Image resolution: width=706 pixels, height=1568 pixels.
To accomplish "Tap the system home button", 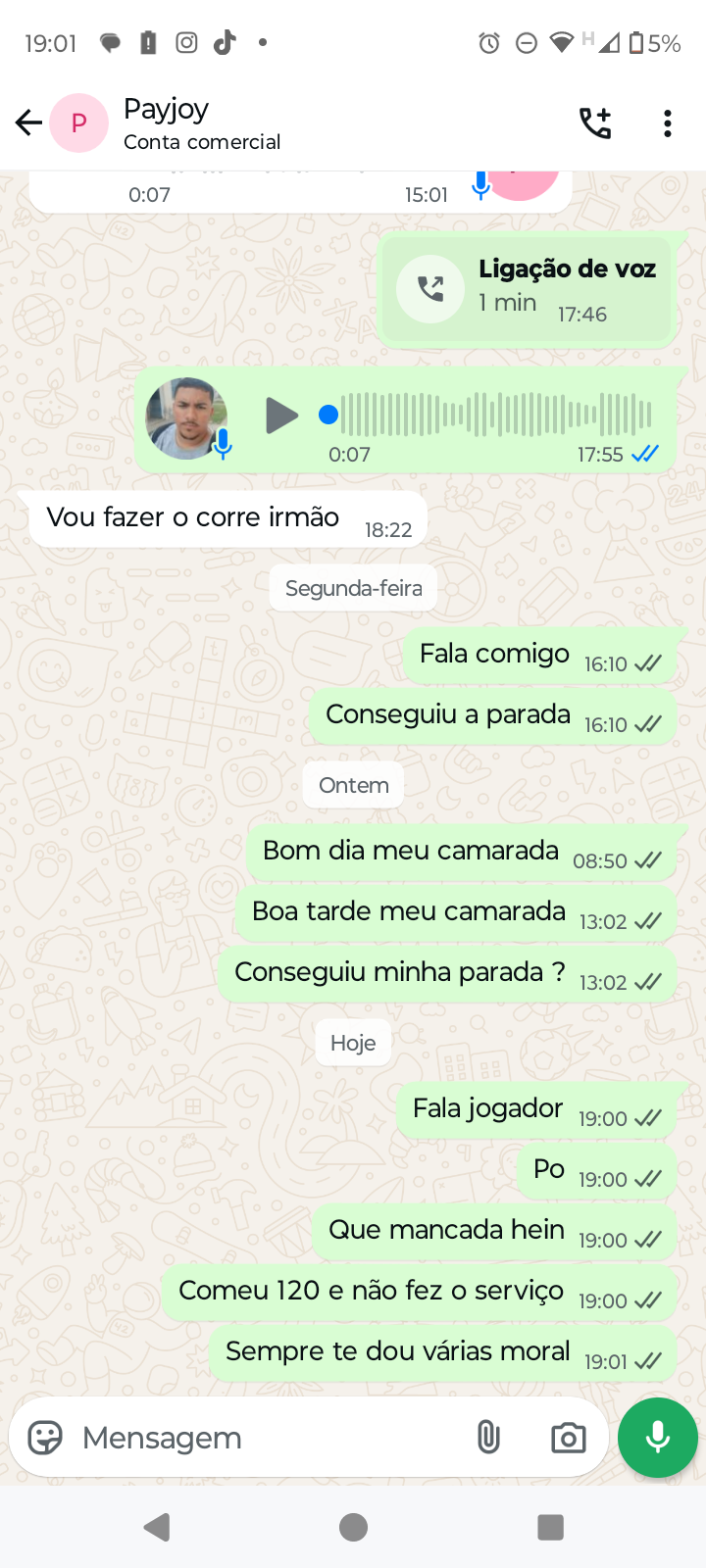I will [353, 1527].
